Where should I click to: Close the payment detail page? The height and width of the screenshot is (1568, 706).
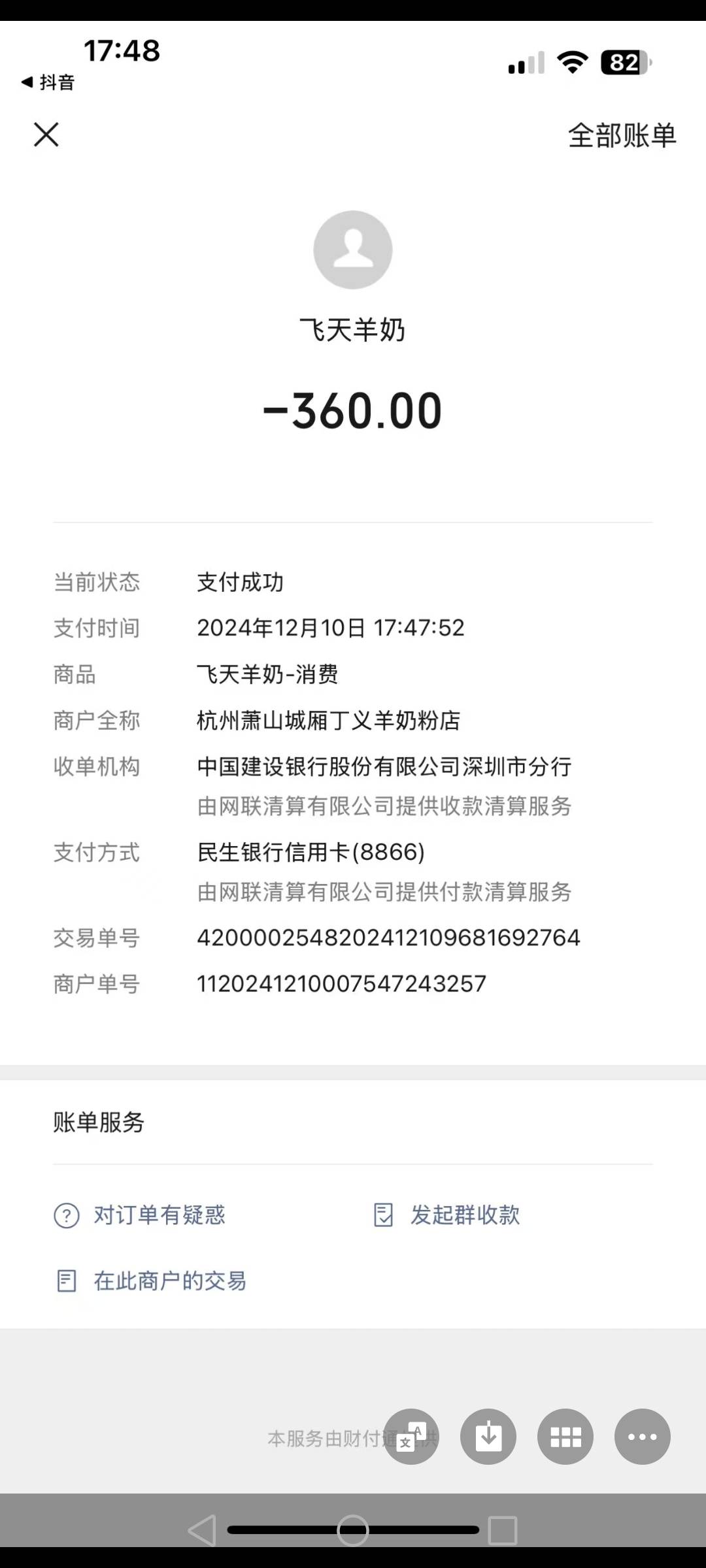tap(46, 135)
